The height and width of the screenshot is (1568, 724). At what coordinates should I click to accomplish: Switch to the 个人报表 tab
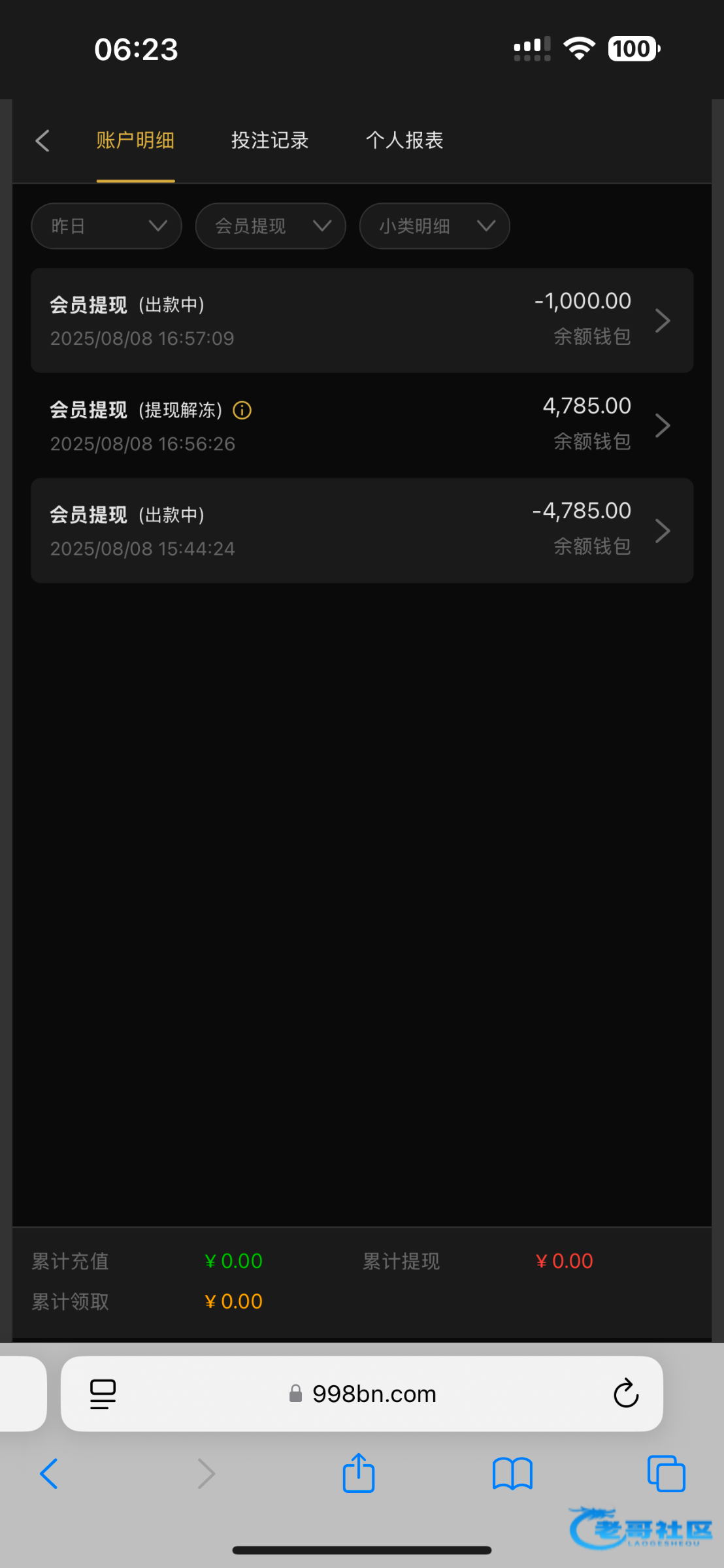tap(404, 140)
